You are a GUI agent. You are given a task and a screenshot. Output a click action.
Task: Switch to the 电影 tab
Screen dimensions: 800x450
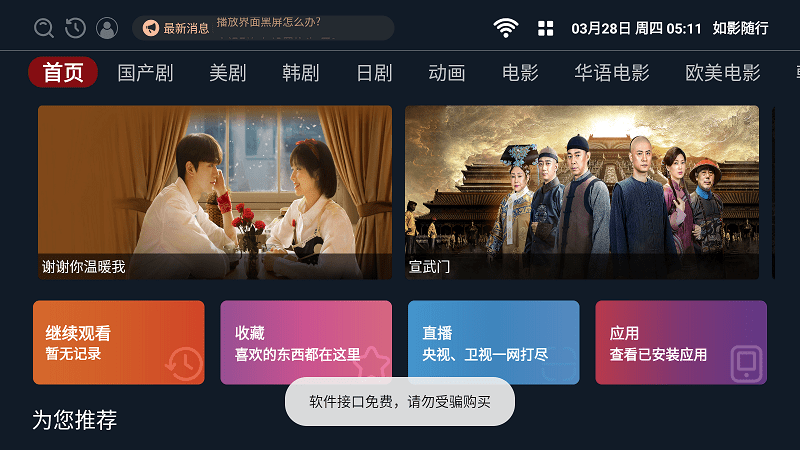520,73
